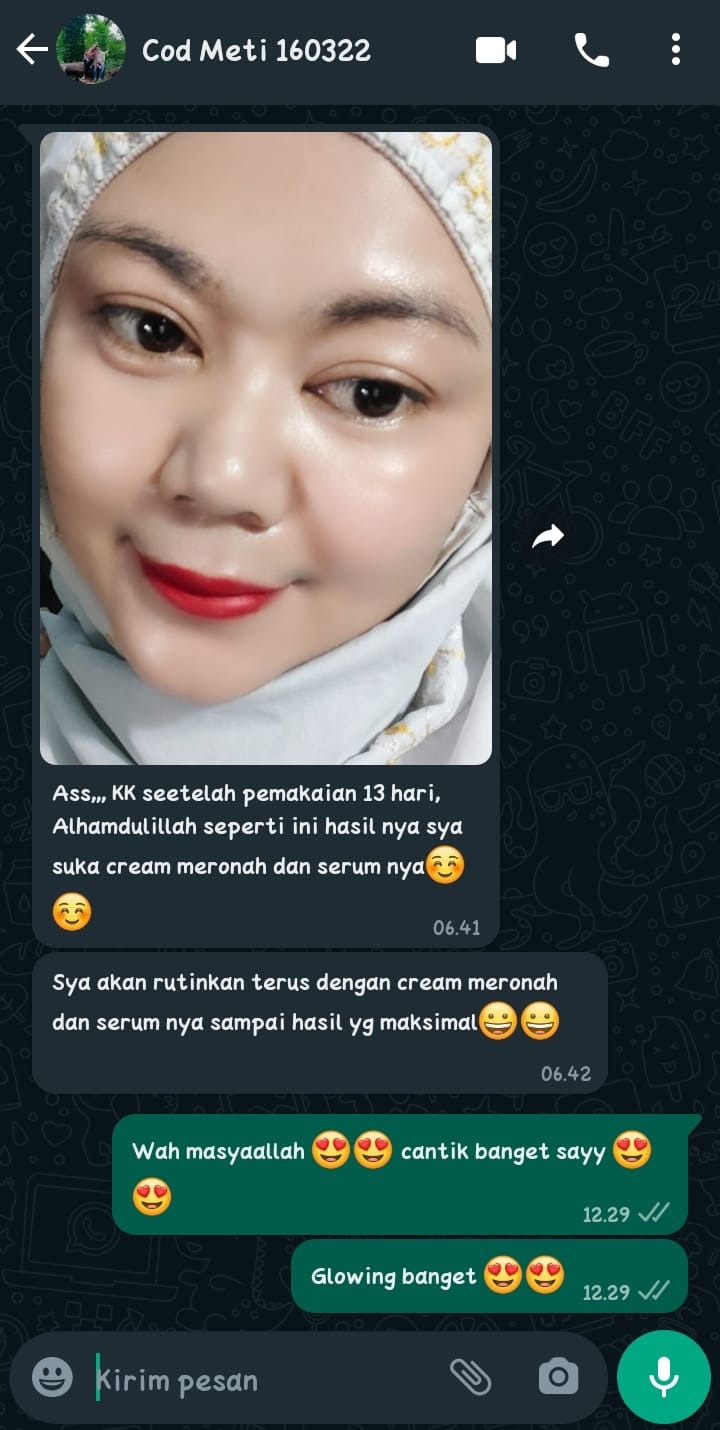Open Cod Meti 160322 contact info
The image size is (720, 1430).
(x=256, y=50)
